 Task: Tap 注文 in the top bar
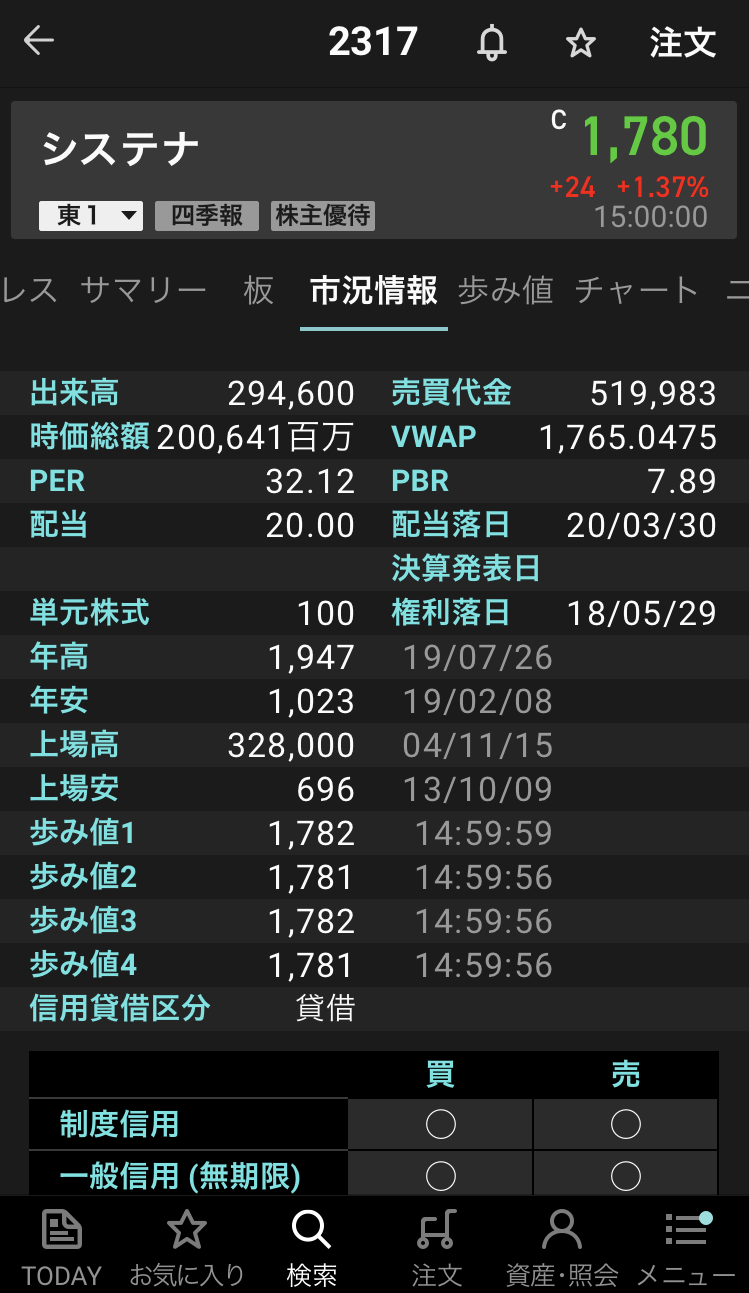click(683, 43)
